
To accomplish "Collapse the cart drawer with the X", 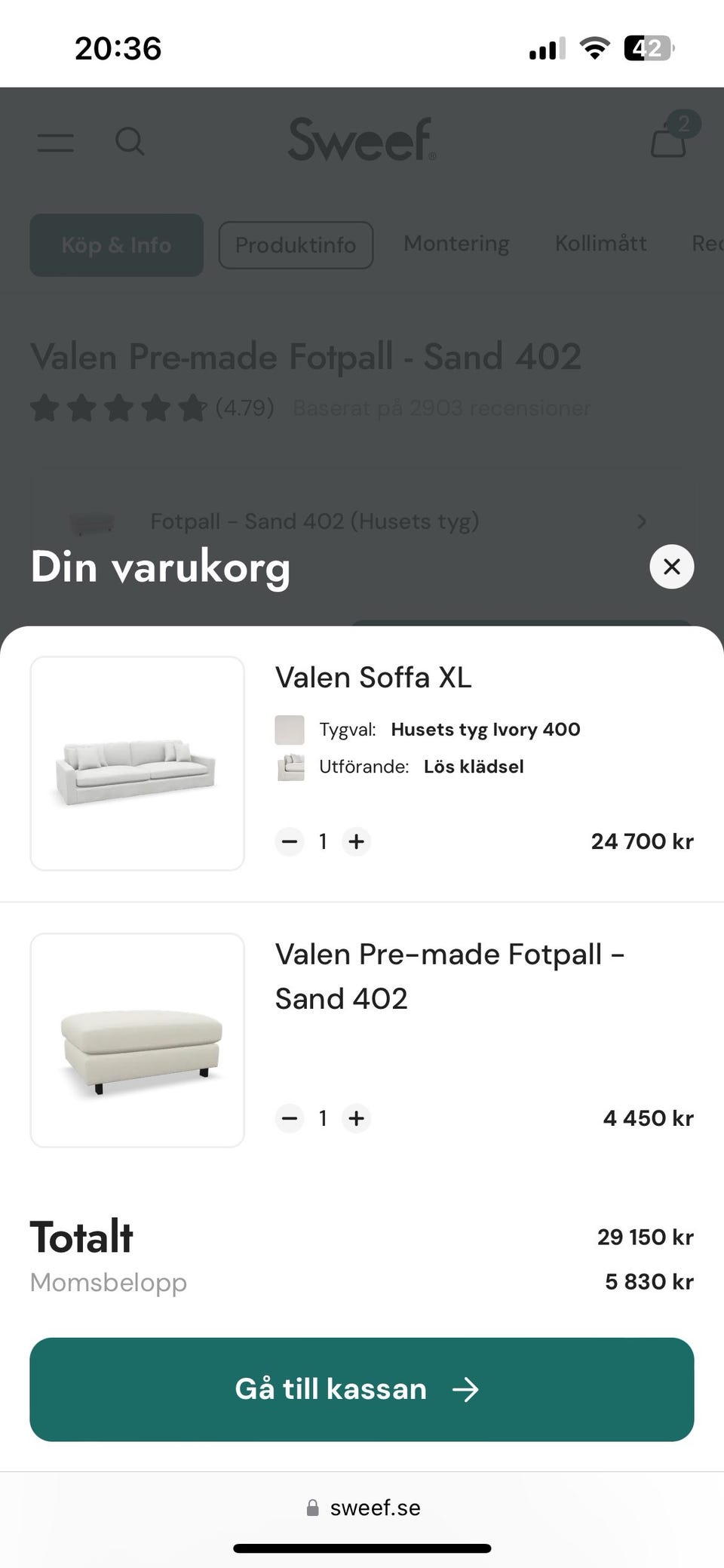I will (x=670, y=567).
